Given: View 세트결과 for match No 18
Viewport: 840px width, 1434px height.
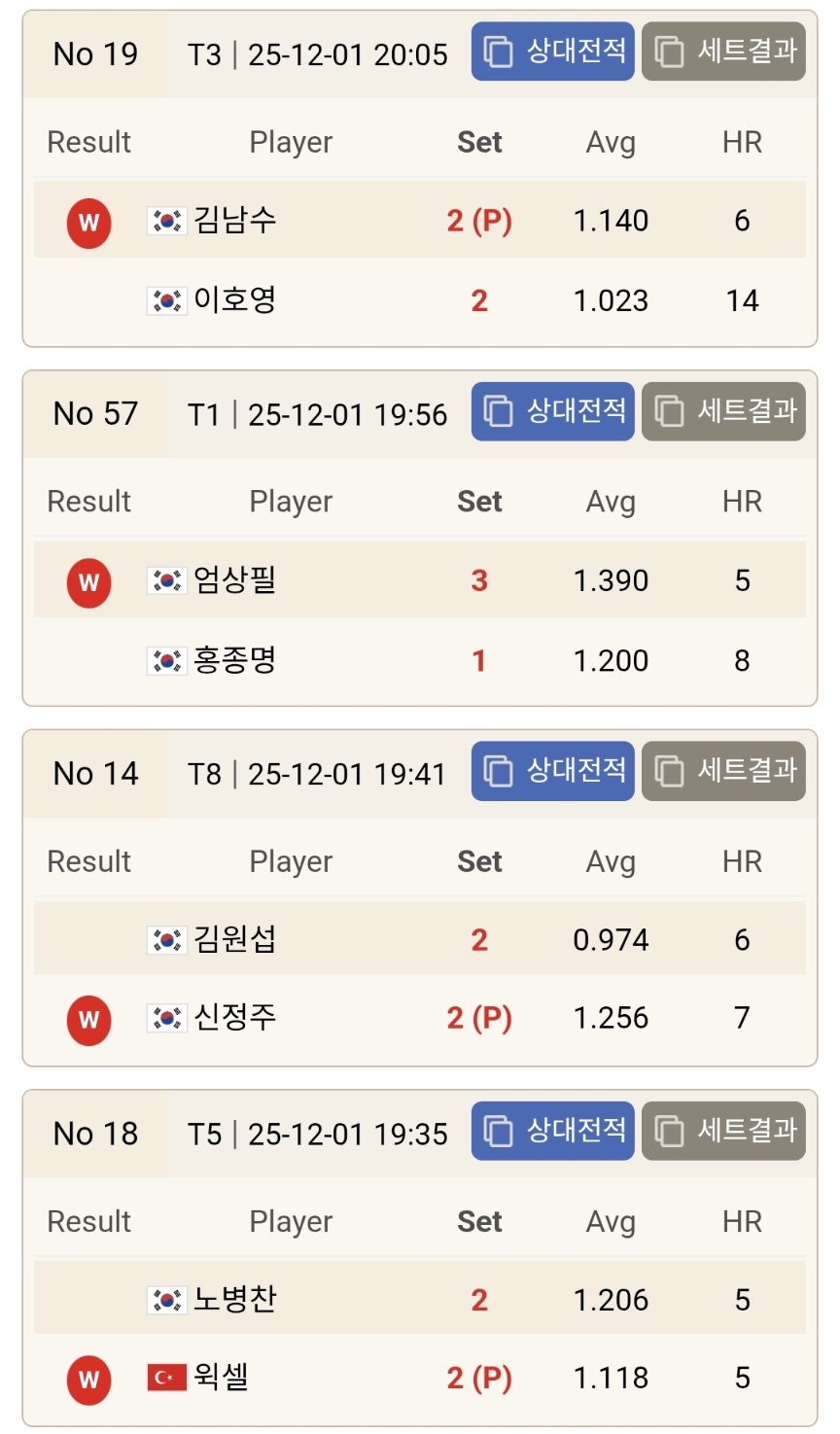Looking at the screenshot, I should [723, 1131].
